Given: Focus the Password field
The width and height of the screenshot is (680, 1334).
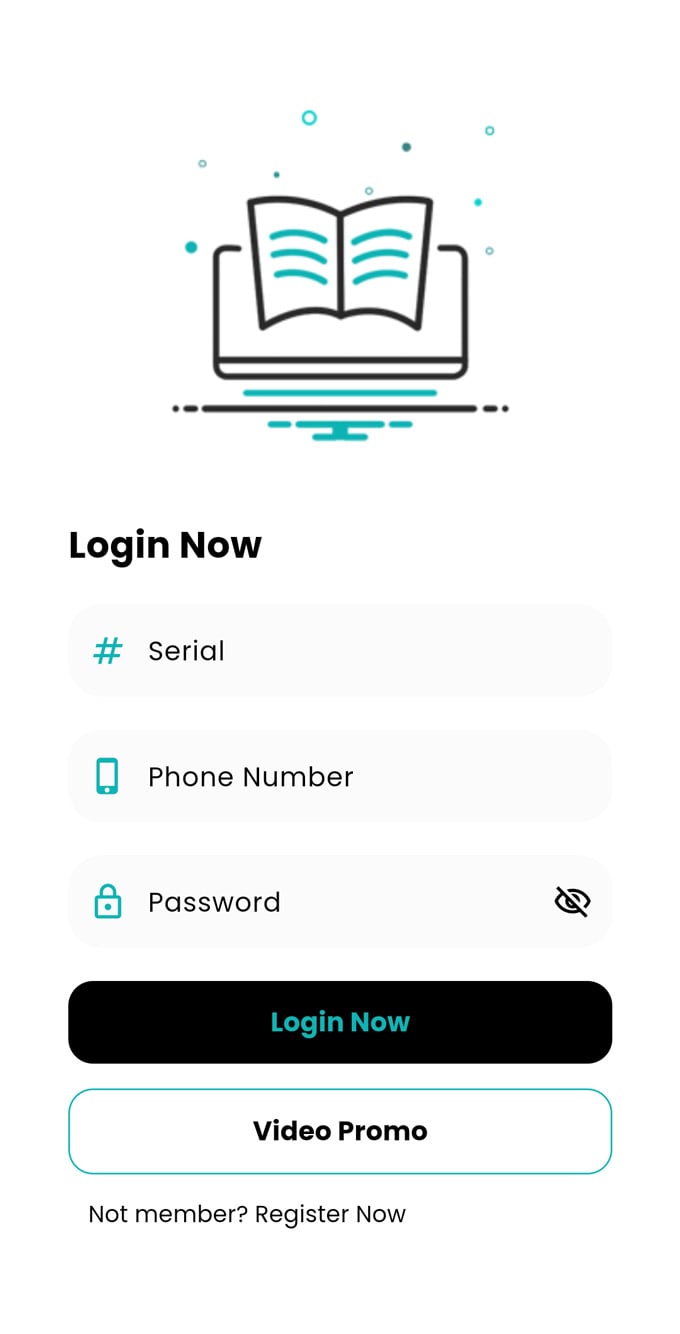Looking at the screenshot, I should tap(320, 902).
